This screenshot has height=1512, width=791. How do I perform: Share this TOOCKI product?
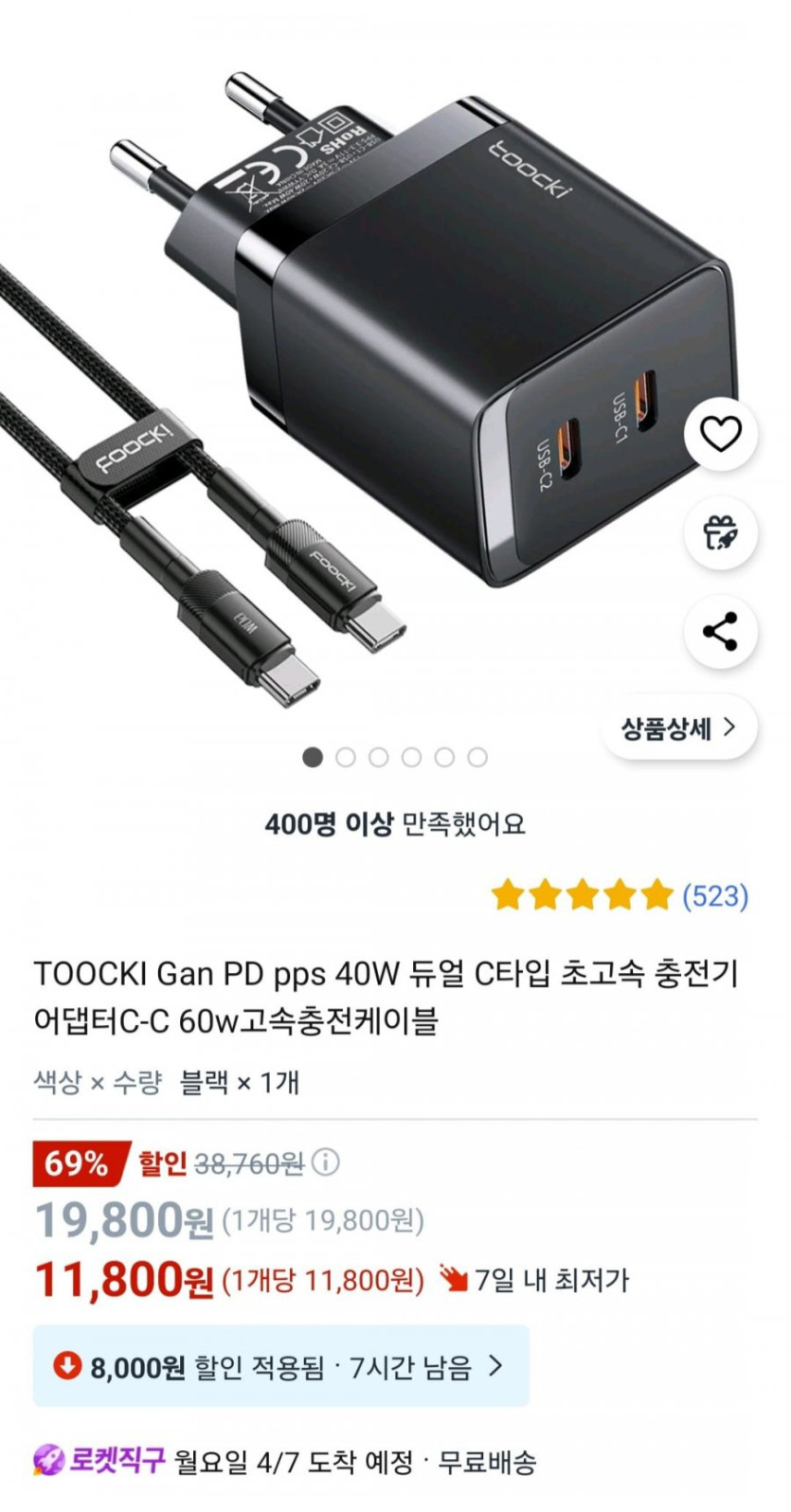(720, 632)
